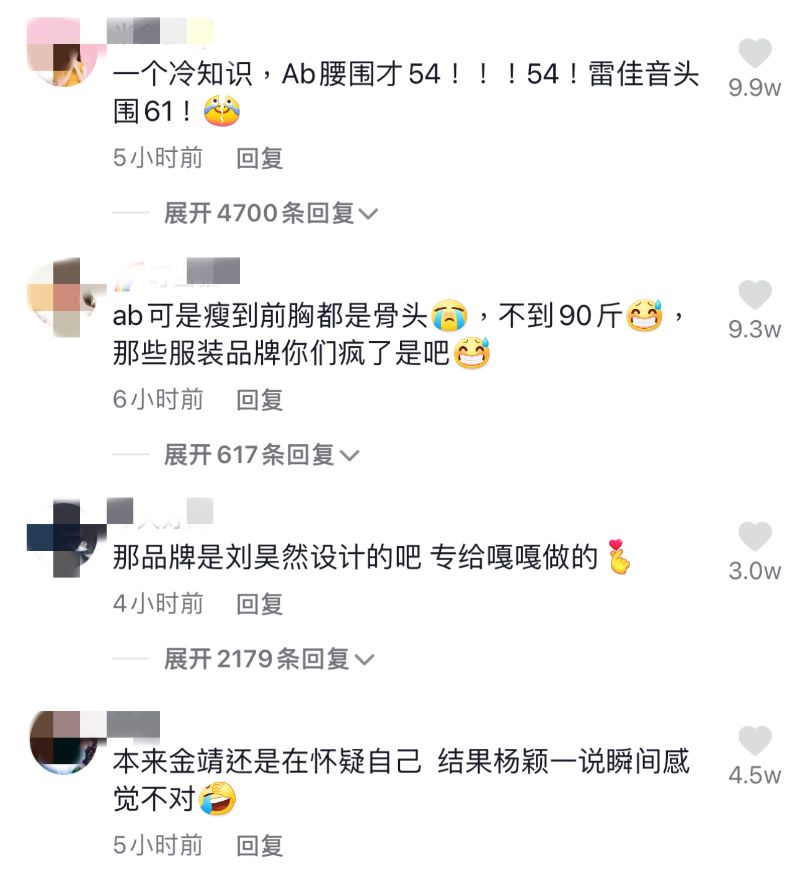800x871 pixels.
Task: Like the comment about Ab腰围才54
Action: [x=755, y=54]
